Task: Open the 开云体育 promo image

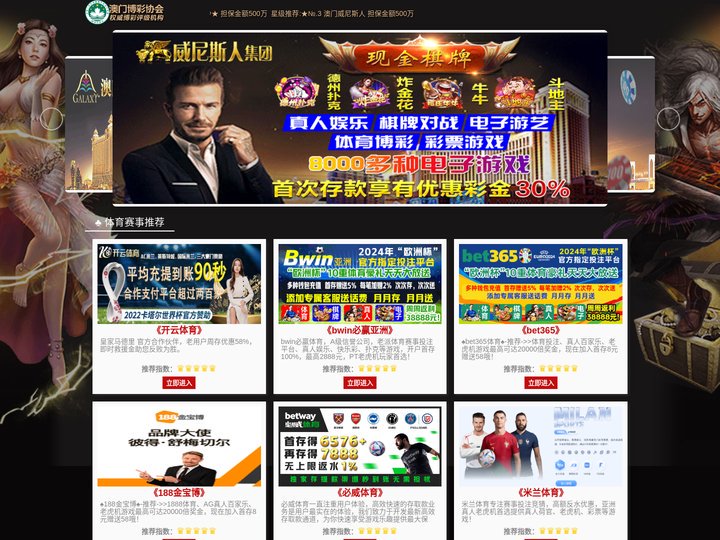Action: coord(179,282)
